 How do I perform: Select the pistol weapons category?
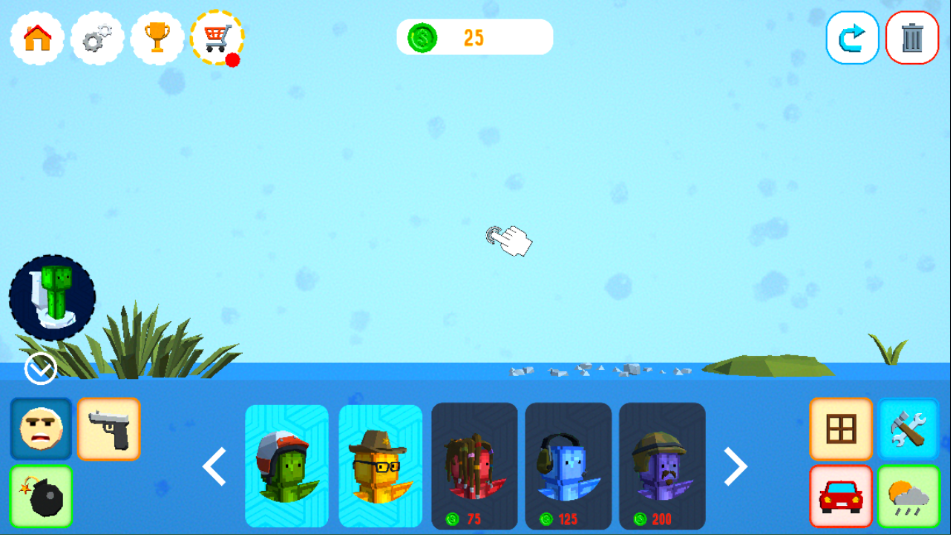tap(109, 428)
